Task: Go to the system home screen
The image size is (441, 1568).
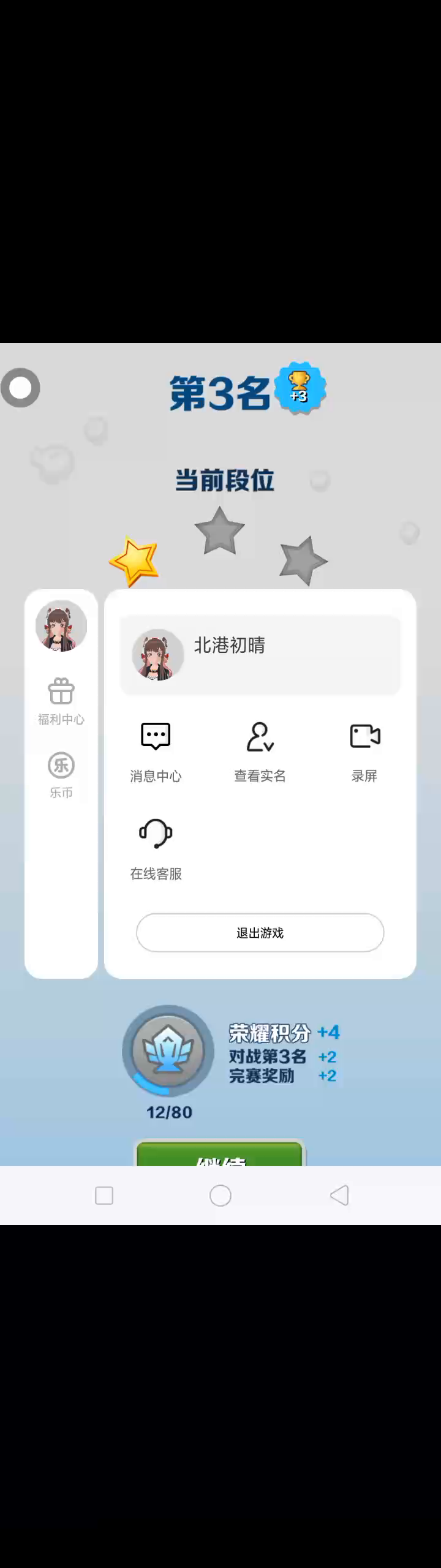Action: 220,1195
